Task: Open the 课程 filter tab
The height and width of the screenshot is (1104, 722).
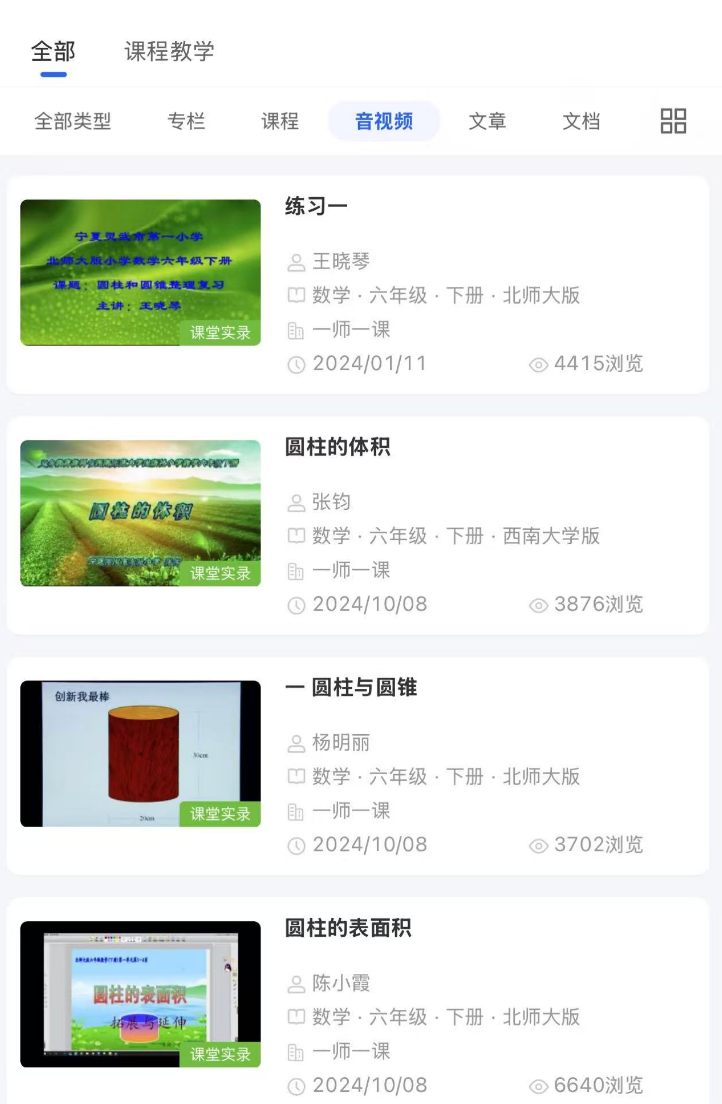Action: click(x=278, y=120)
